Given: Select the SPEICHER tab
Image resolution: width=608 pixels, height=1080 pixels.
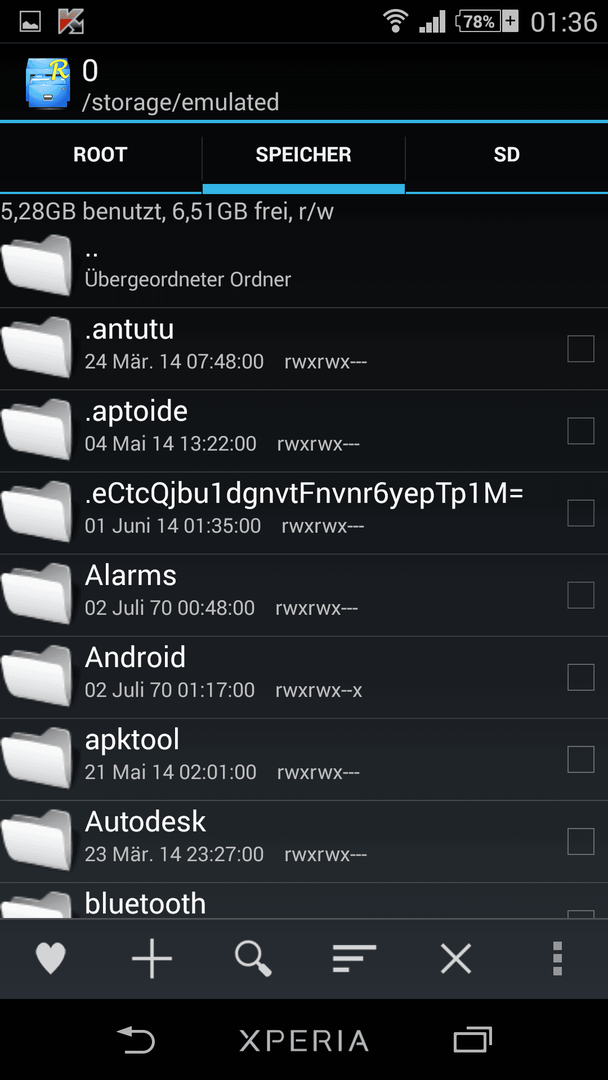Looking at the screenshot, I should tap(304, 154).
